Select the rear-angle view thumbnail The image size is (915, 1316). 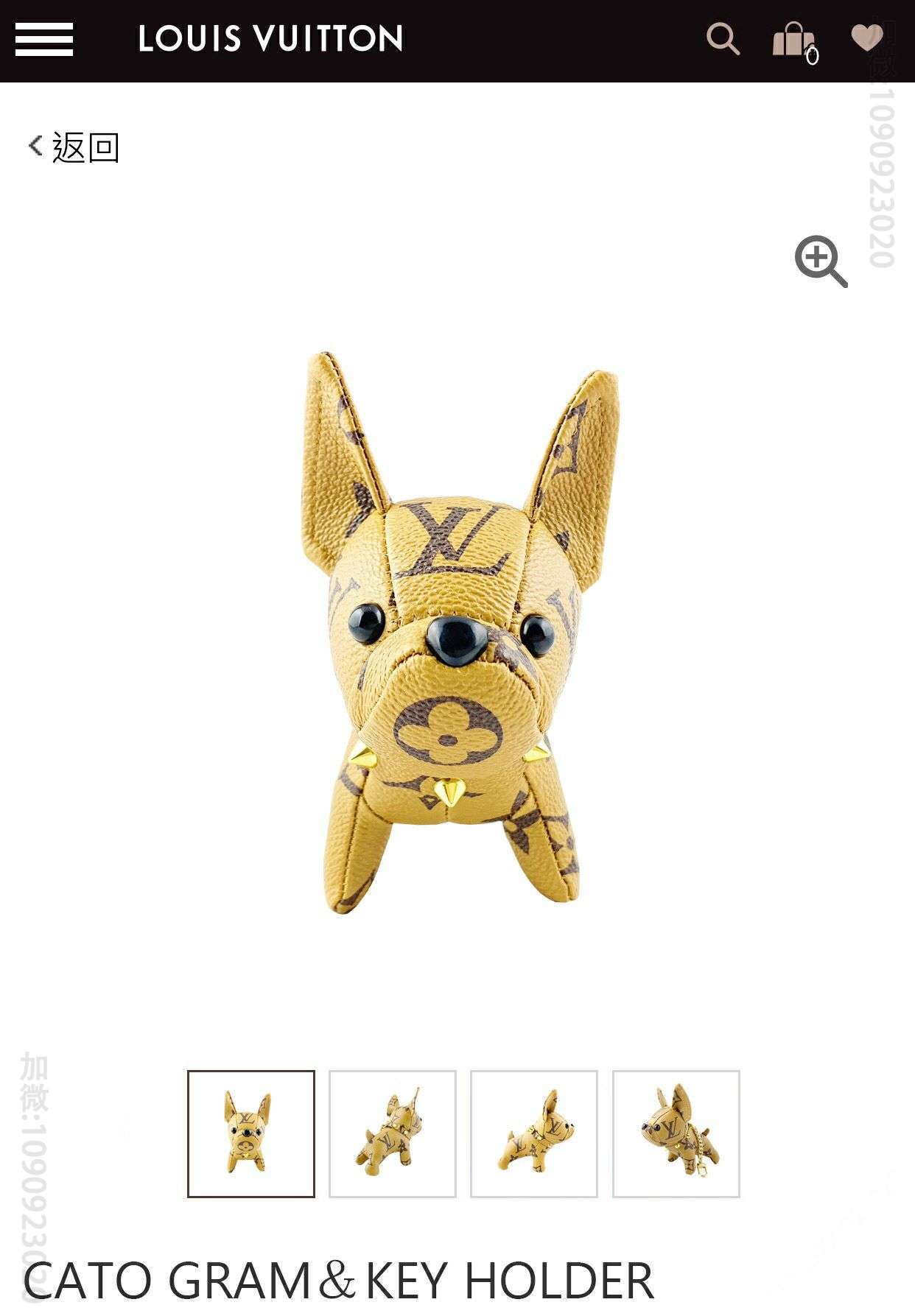[x=392, y=1133]
